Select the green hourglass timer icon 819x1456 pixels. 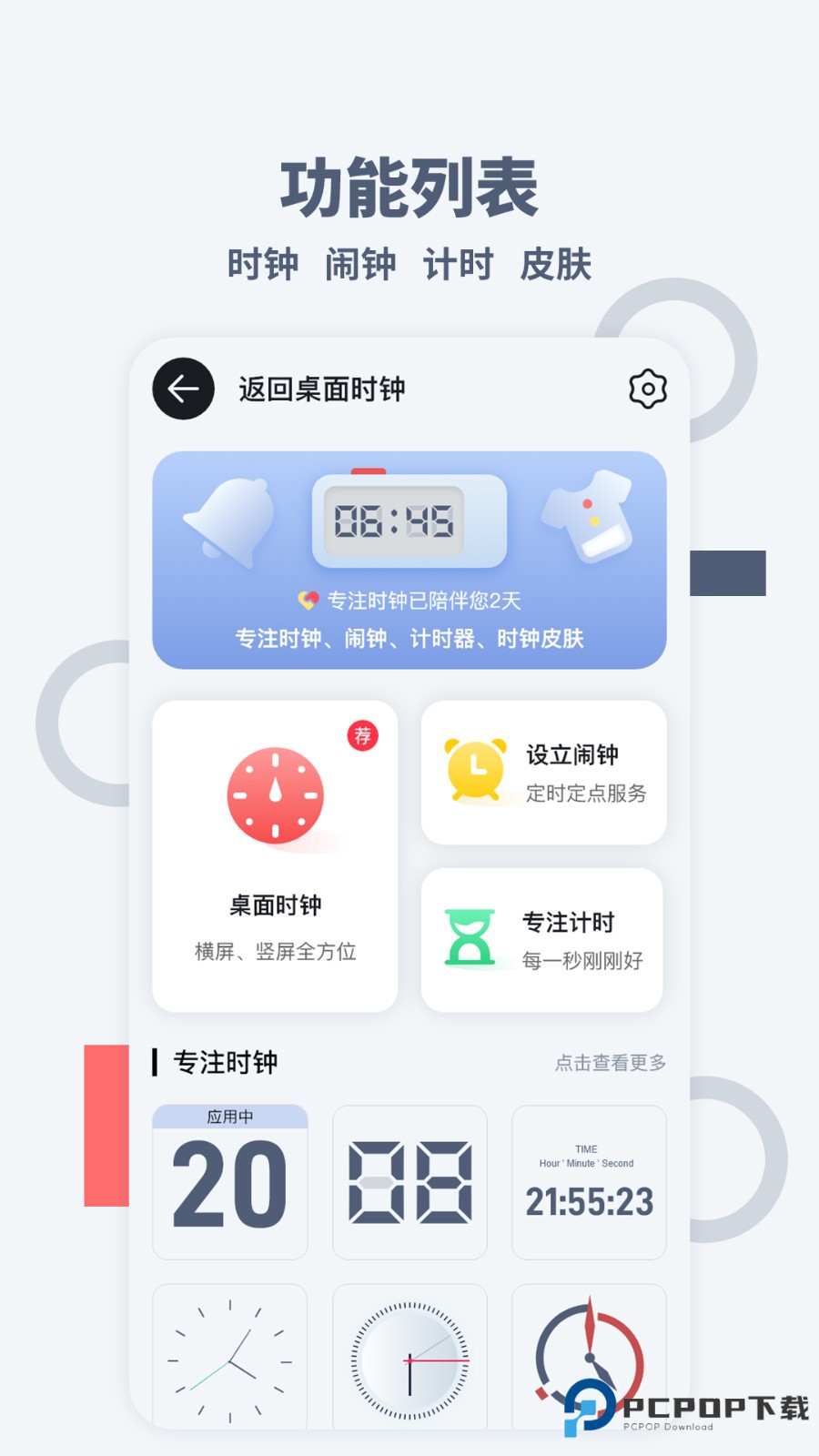(x=471, y=937)
